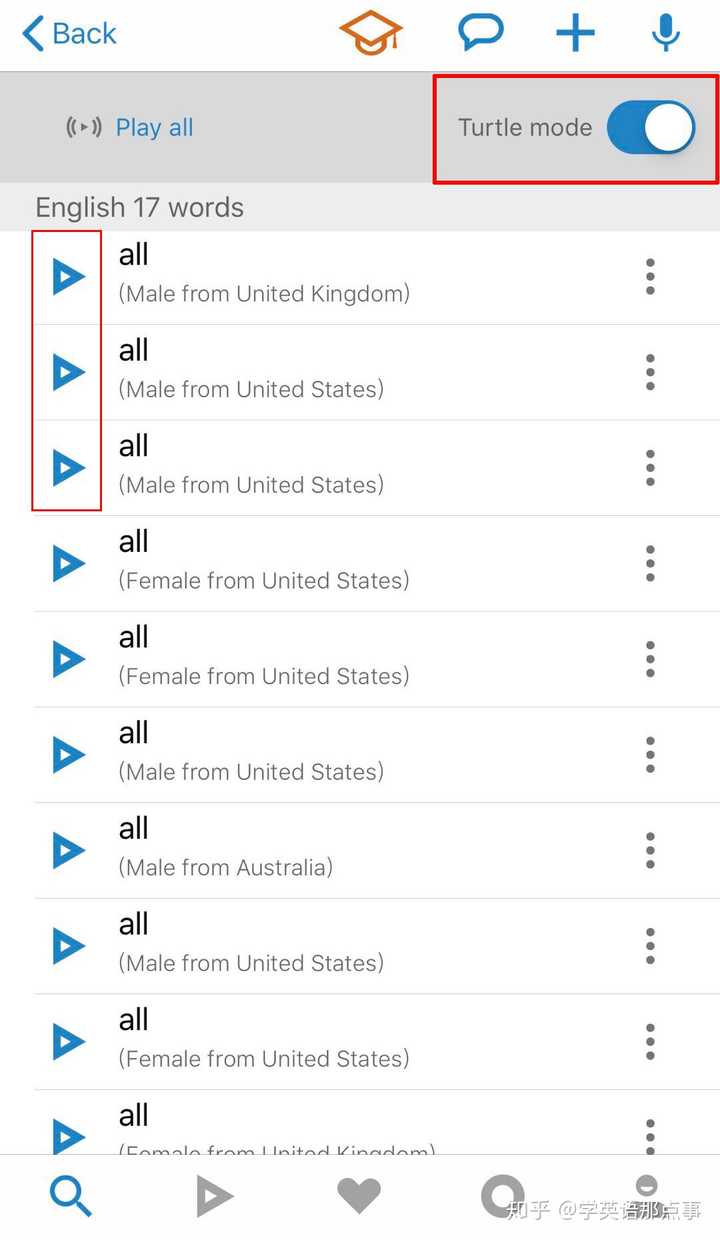
Task: Play the Male from United Kingdom pronunciation
Action: 69,277
